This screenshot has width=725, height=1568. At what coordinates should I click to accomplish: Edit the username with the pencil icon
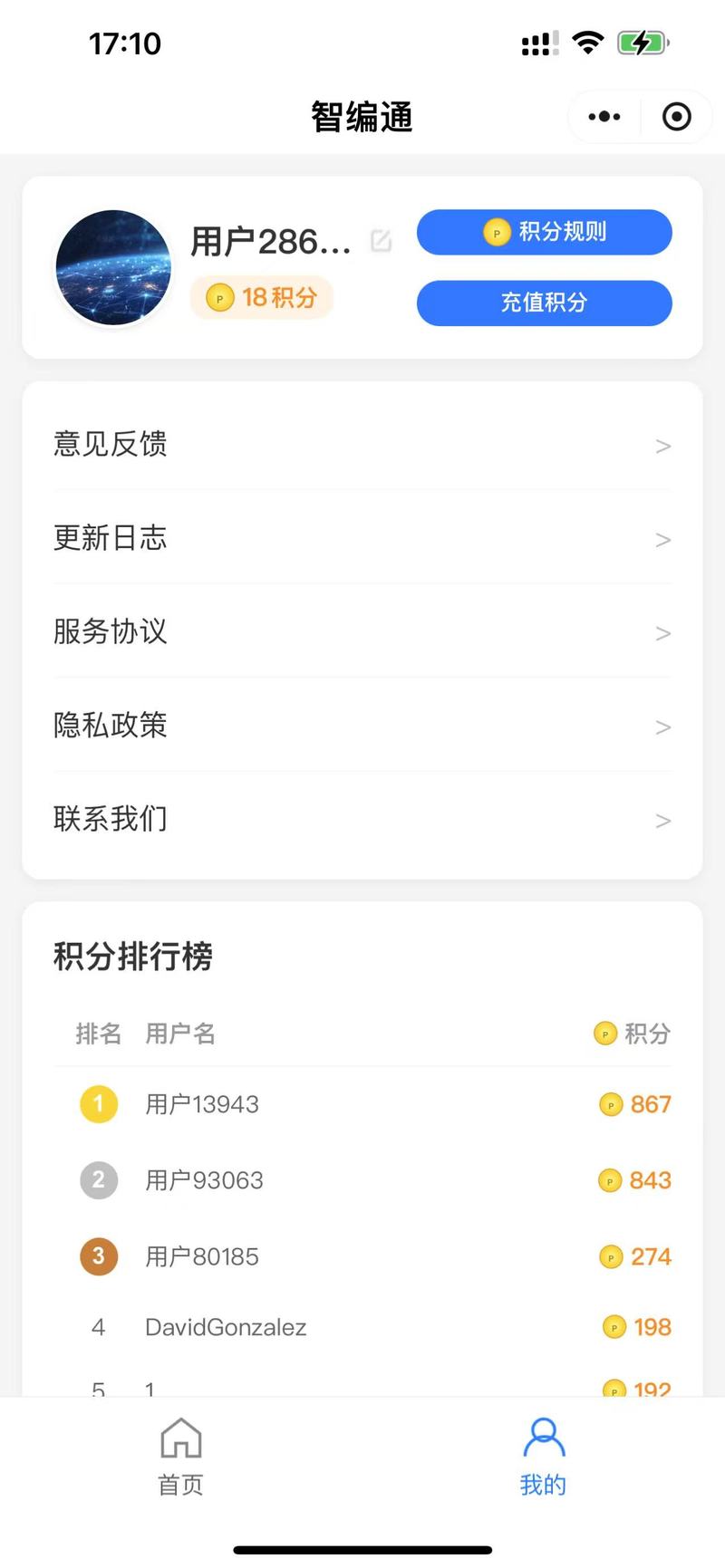pyautogui.click(x=382, y=241)
